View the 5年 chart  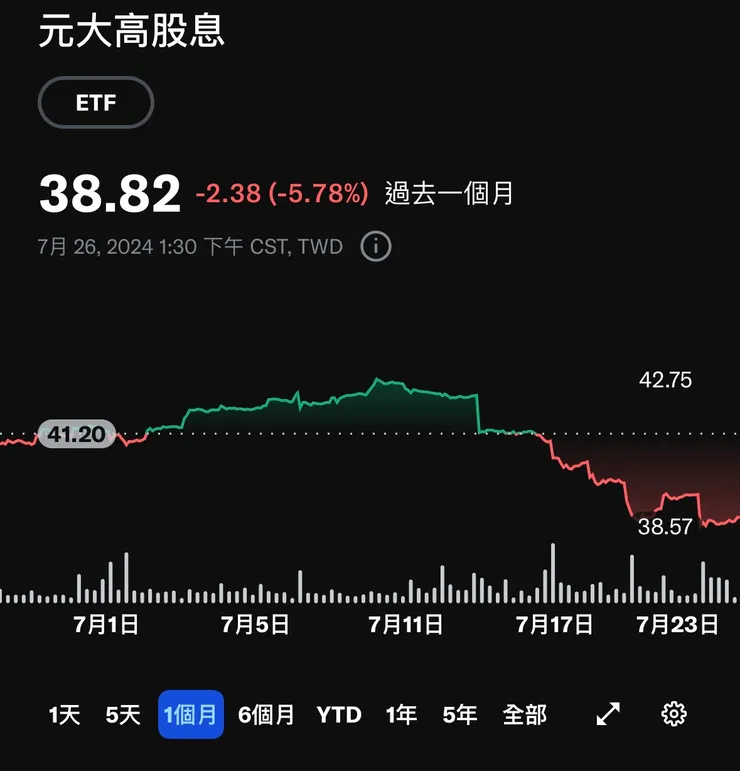click(457, 715)
